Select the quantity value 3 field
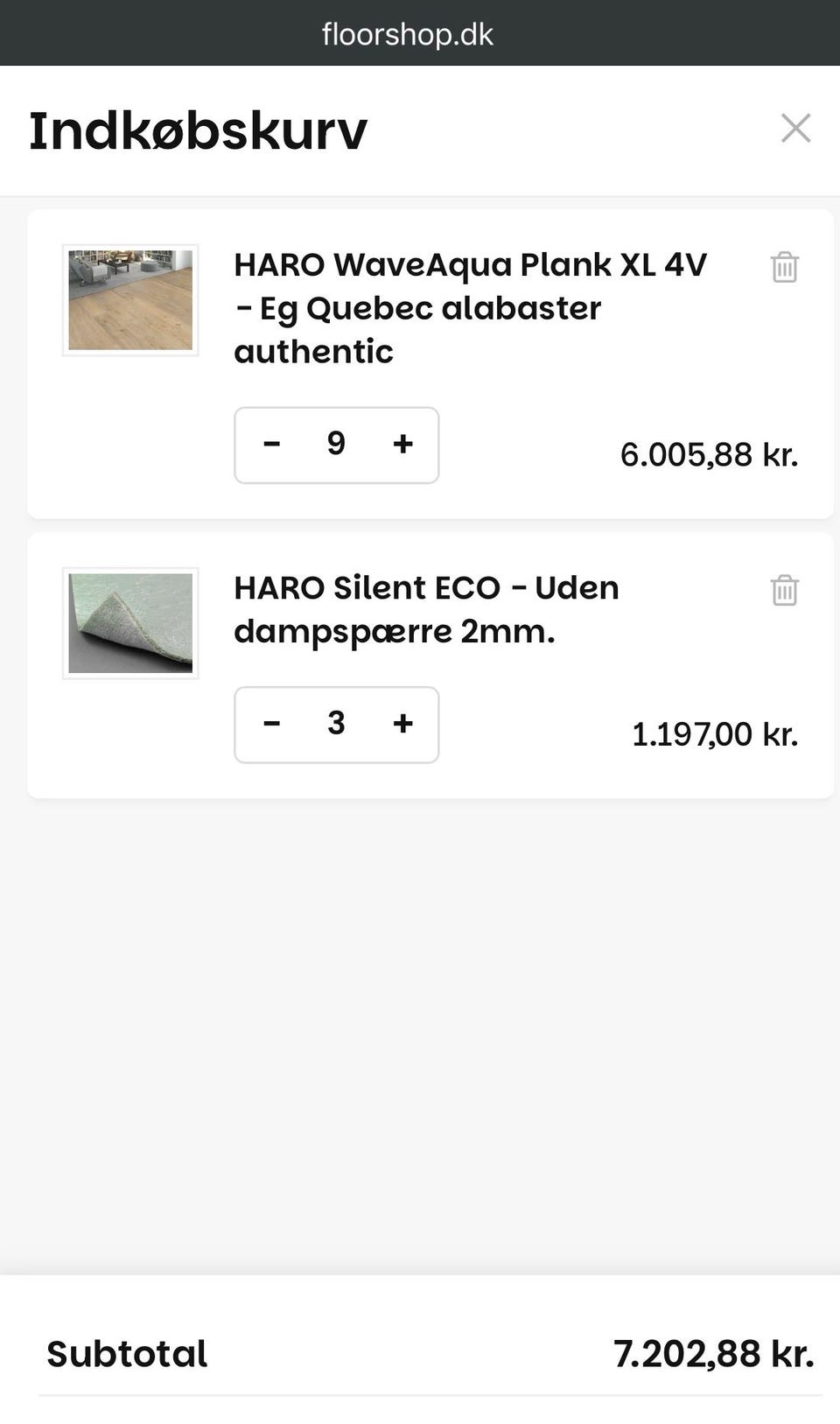The height and width of the screenshot is (1424, 840). (x=336, y=724)
